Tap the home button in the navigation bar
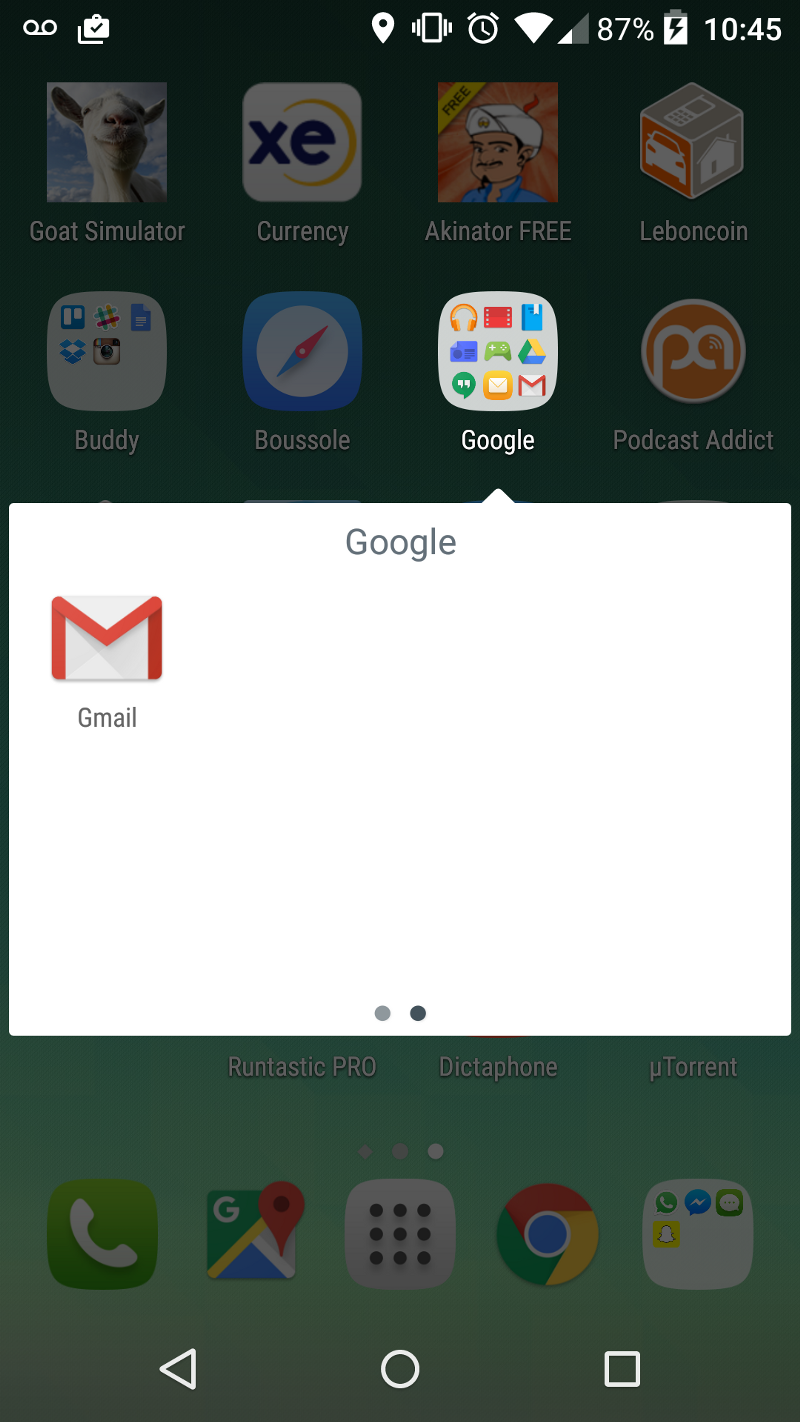800x1422 pixels. click(x=400, y=1369)
